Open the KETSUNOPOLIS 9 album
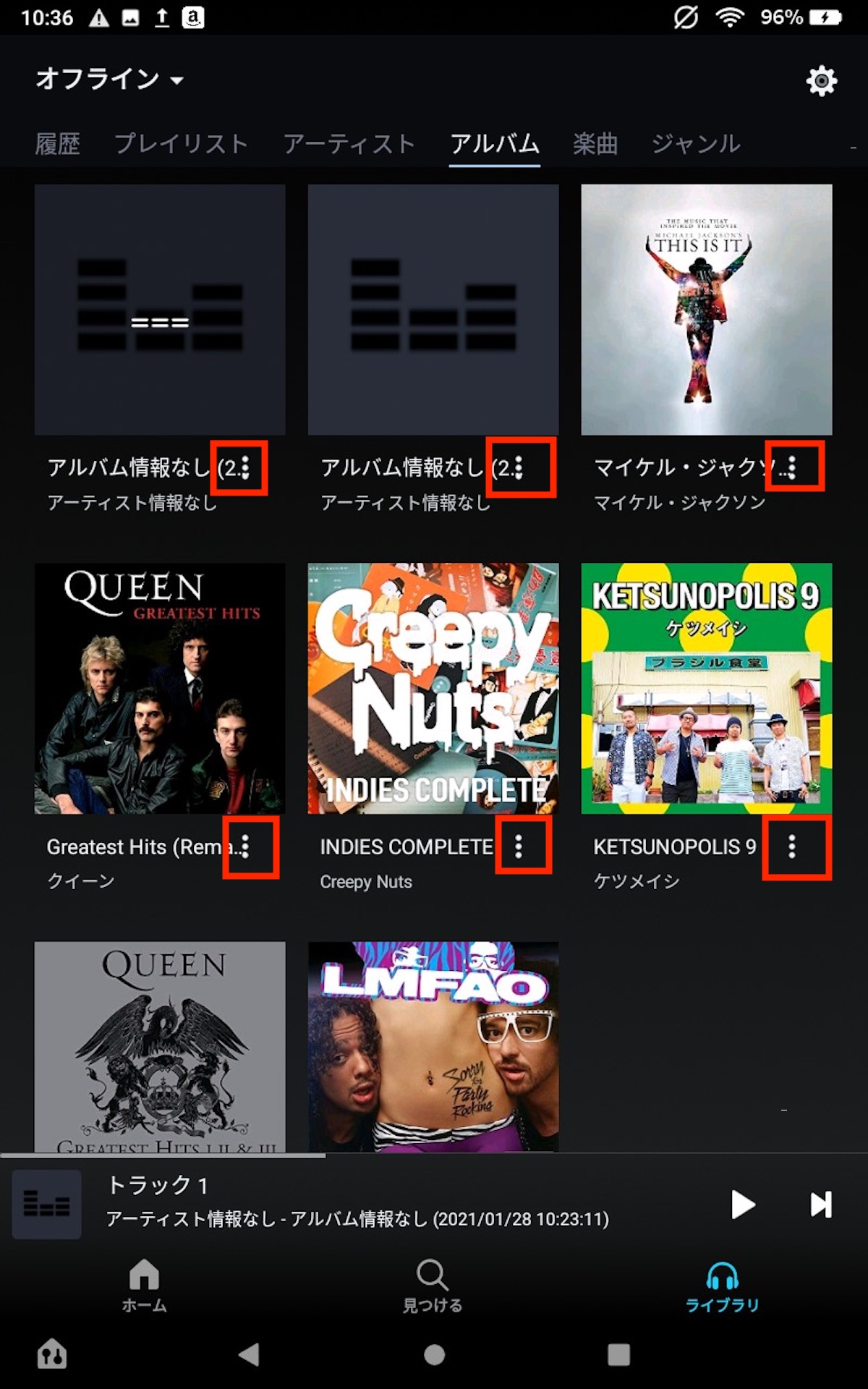This screenshot has width=868, height=1389. click(706, 688)
